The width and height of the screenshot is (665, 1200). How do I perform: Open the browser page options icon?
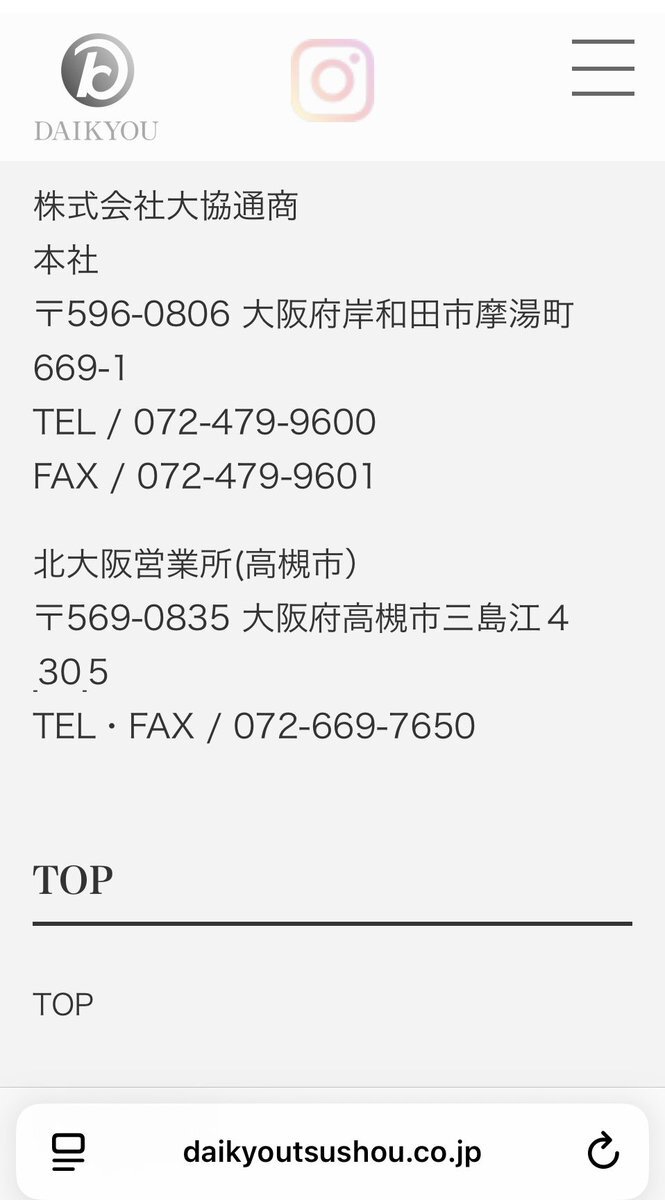click(x=68, y=1152)
